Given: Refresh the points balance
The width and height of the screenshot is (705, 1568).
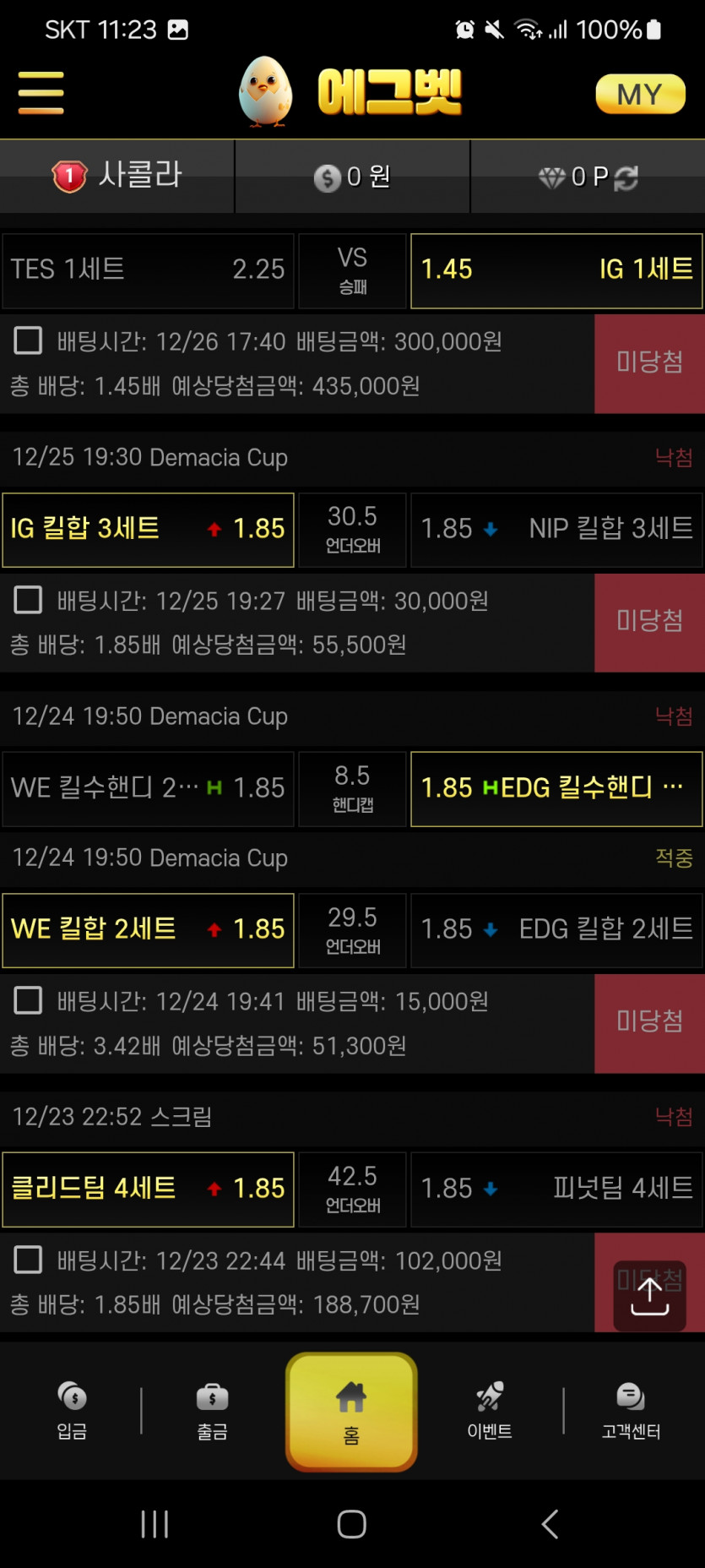Looking at the screenshot, I should tap(626, 177).
